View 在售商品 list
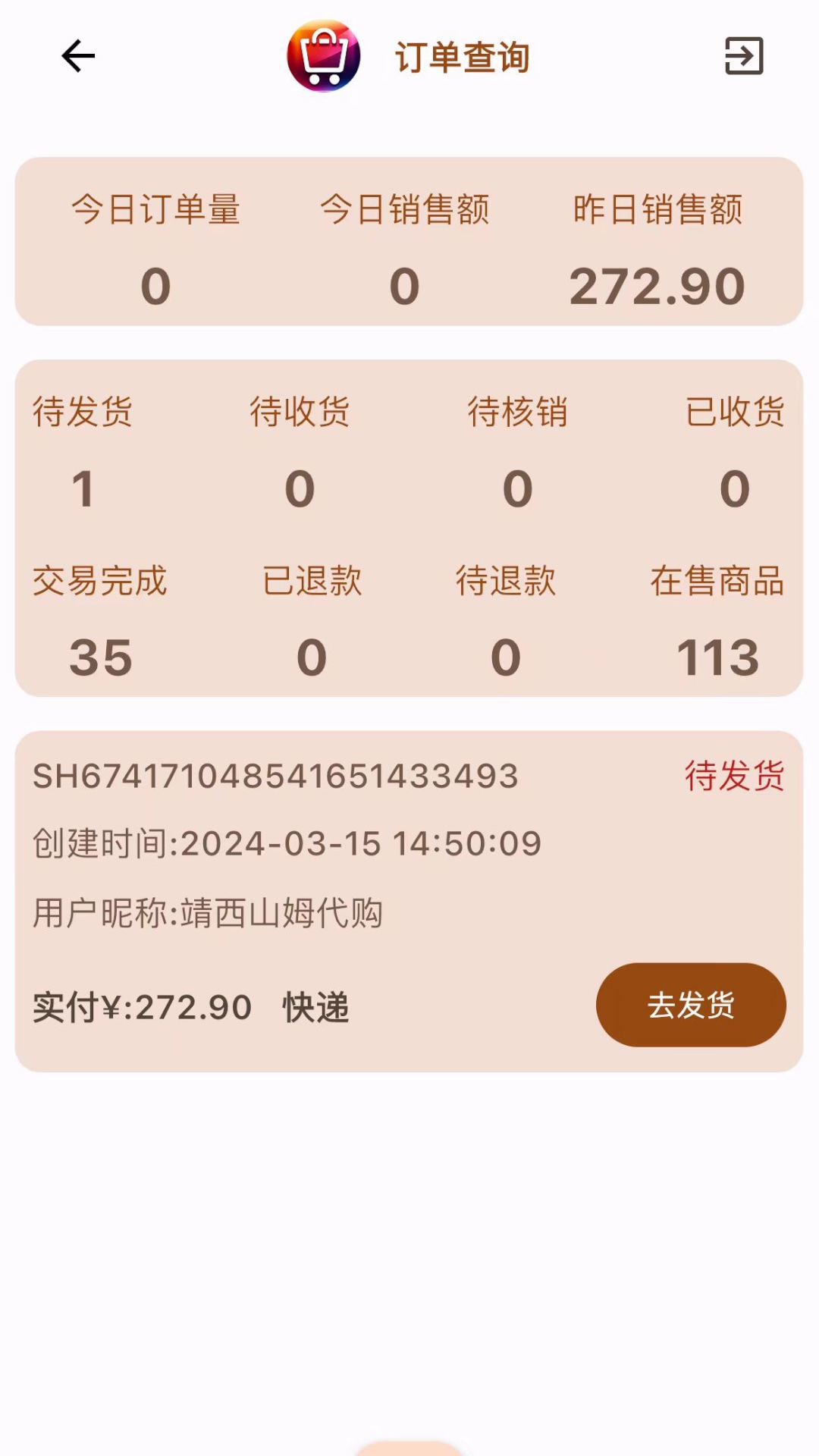The width and height of the screenshot is (819, 1456). (717, 620)
